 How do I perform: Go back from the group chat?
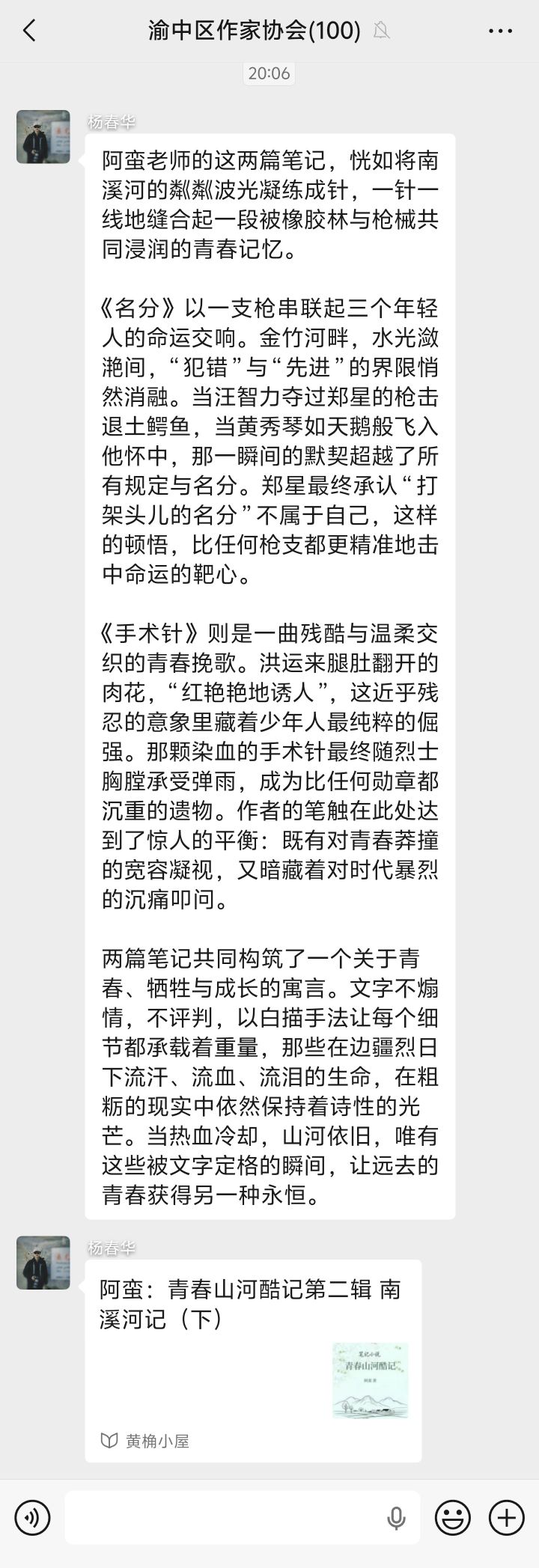29,31
